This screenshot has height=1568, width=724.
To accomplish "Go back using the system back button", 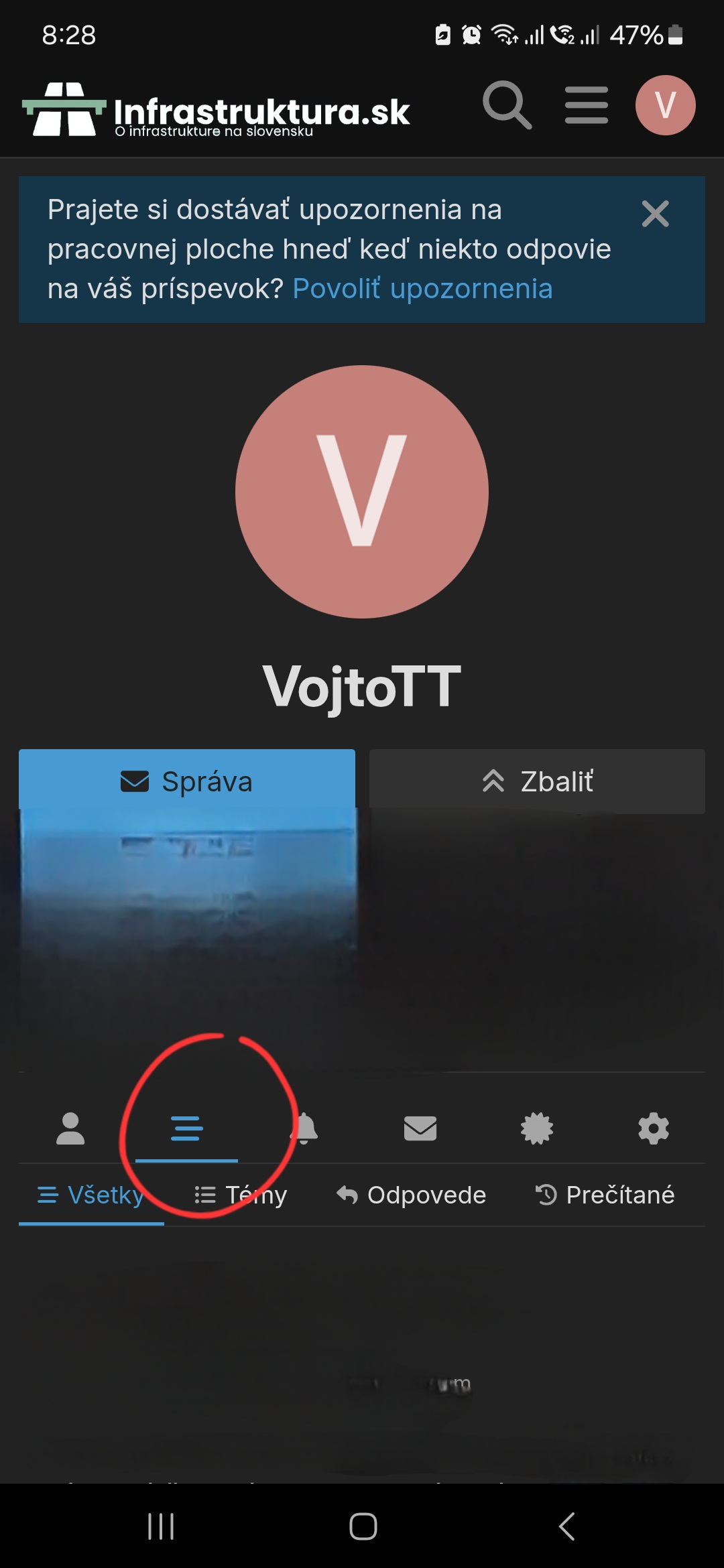I will pyautogui.click(x=566, y=1526).
